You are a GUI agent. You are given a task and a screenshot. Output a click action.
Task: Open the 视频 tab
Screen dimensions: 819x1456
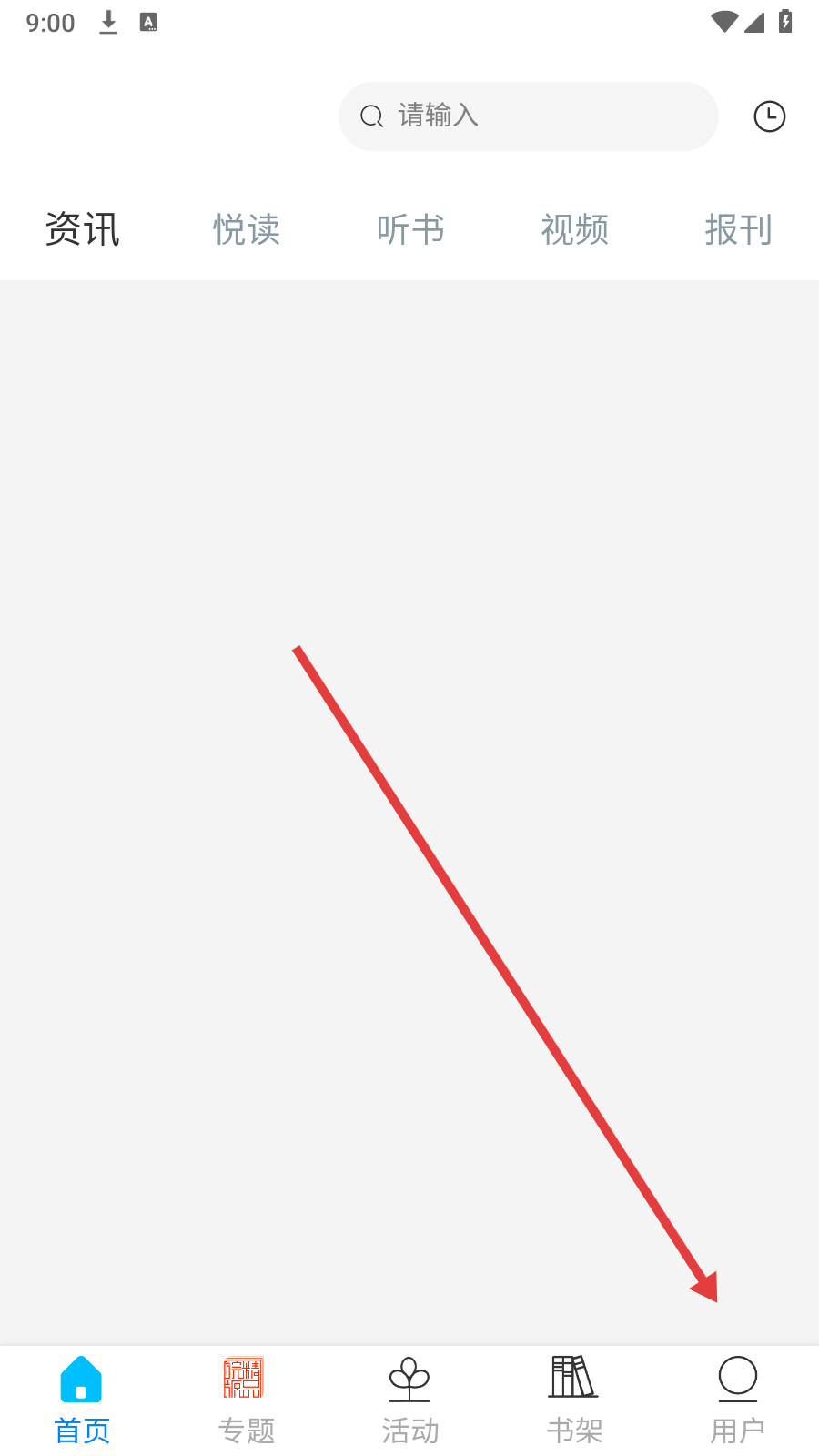pos(574,229)
